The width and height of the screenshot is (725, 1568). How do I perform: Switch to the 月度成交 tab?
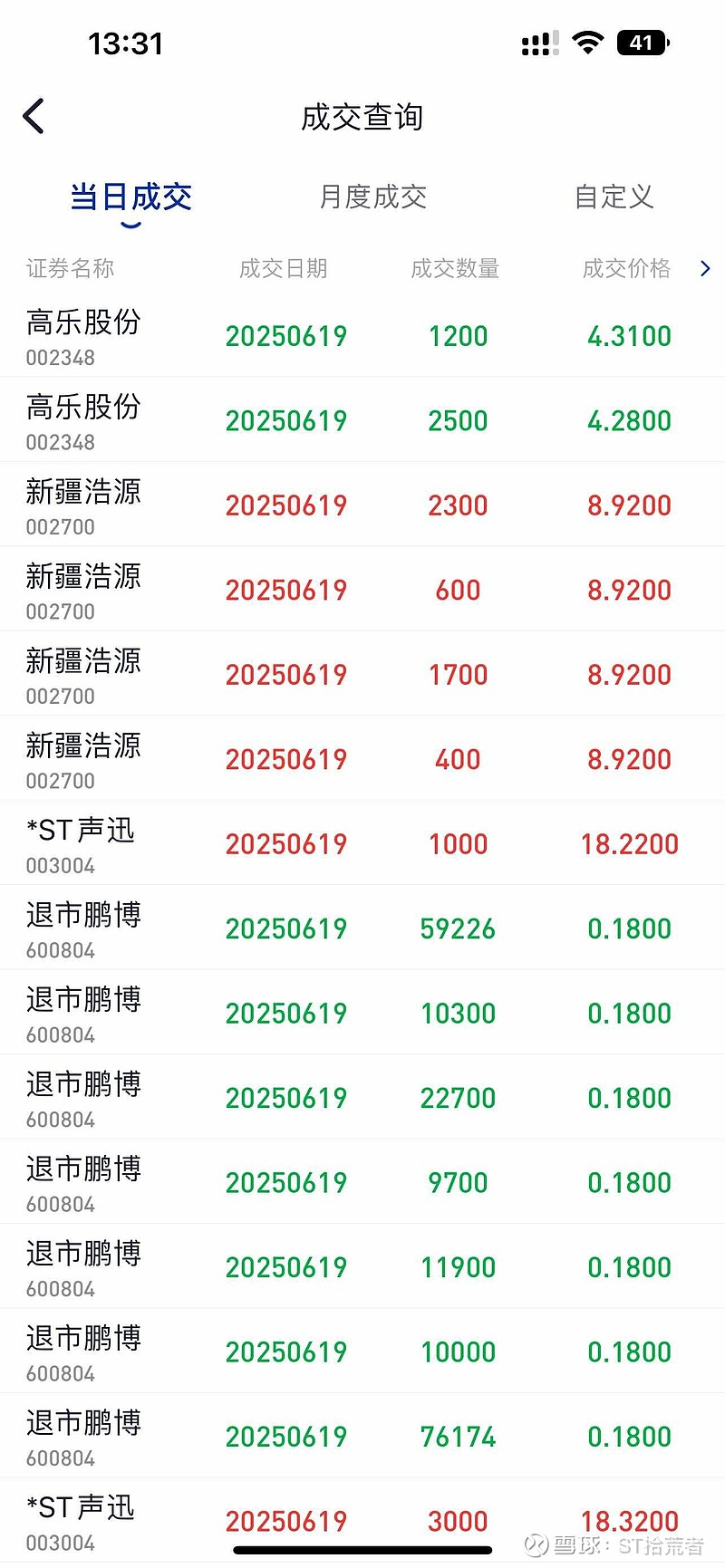(372, 197)
